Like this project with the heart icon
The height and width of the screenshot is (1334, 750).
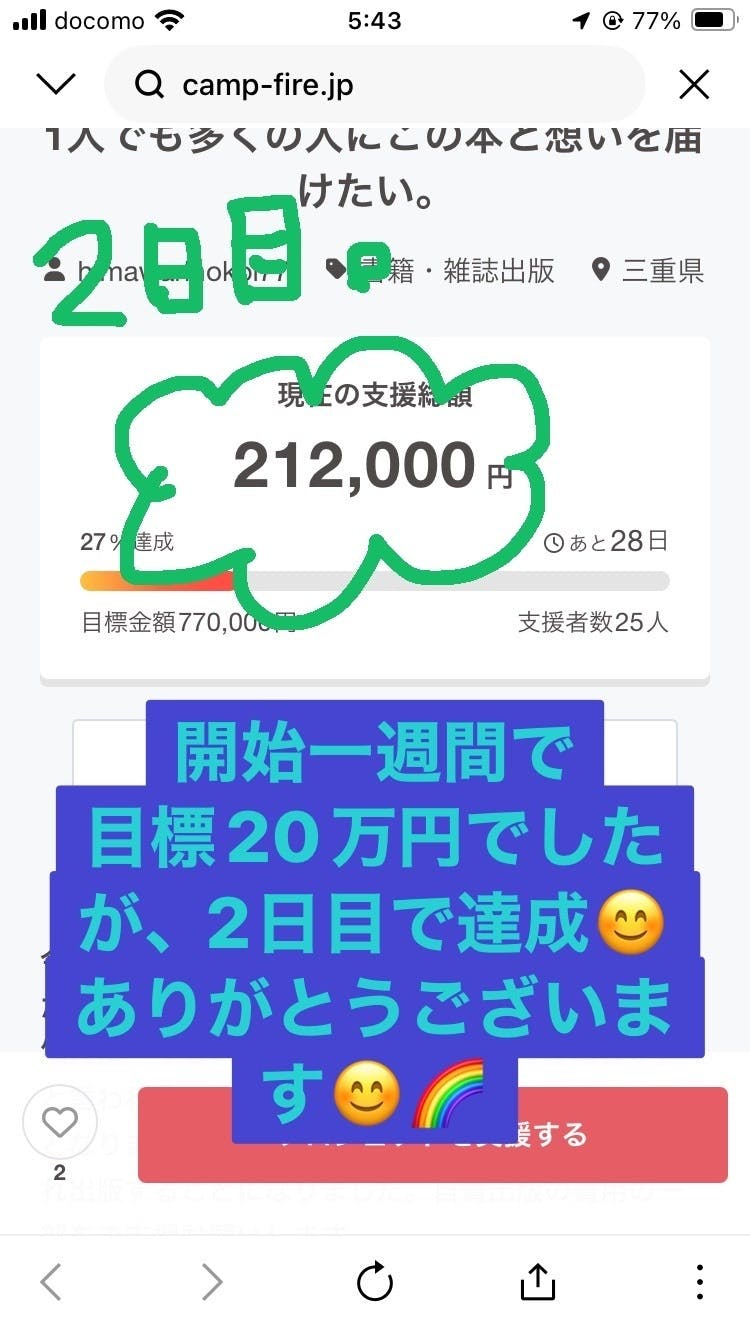point(60,1119)
